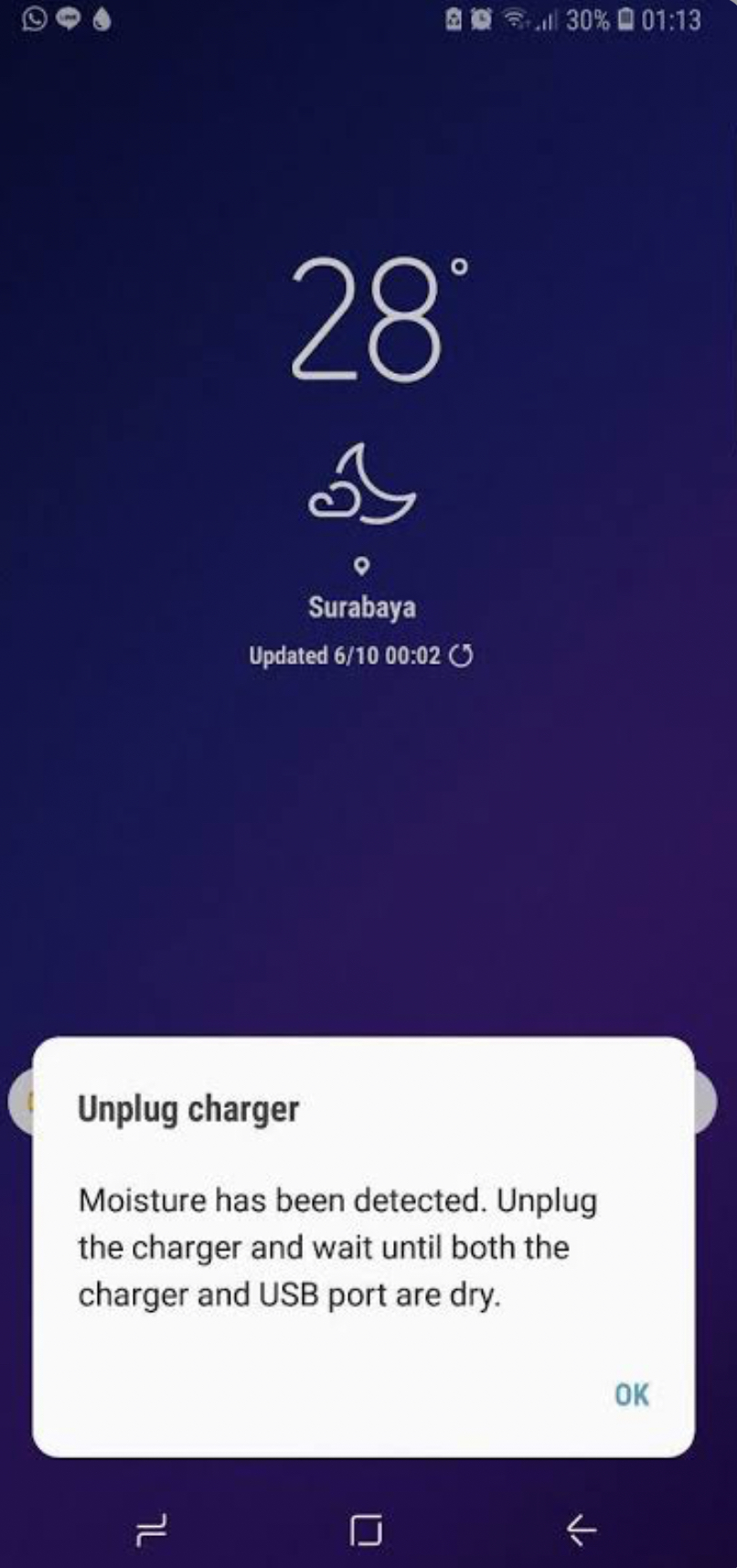The width and height of the screenshot is (737, 1568).
Task: Open recent apps from navigation bar
Action: [152, 1529]
